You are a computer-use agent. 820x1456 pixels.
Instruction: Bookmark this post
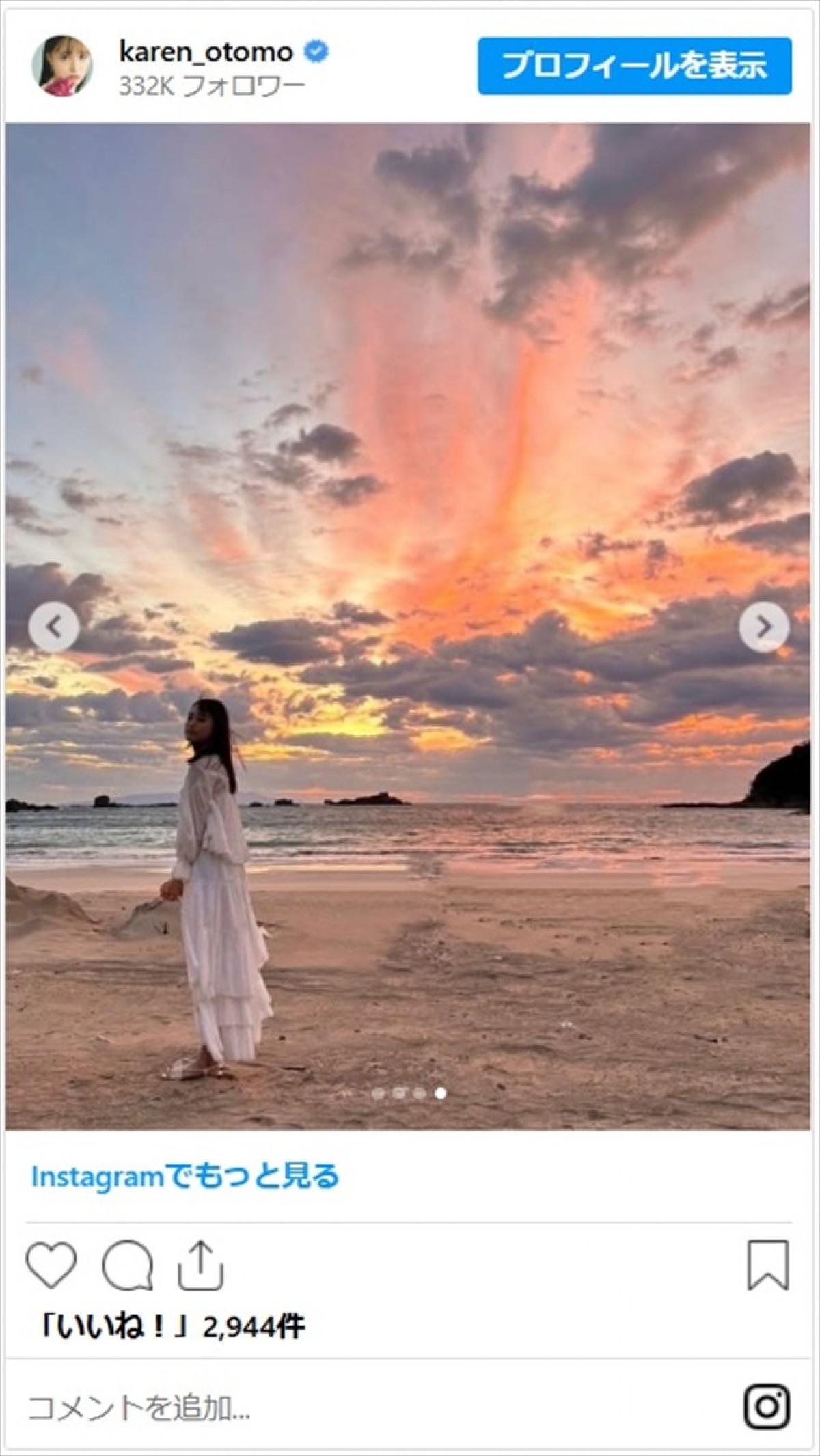[x=768, y=1265]
